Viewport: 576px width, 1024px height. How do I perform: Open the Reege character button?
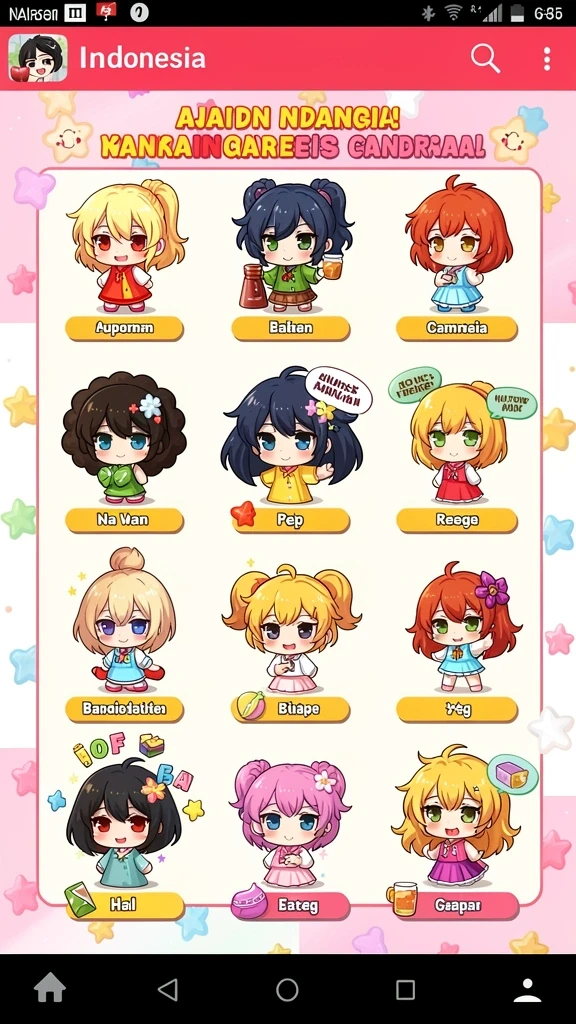(456, 520)
